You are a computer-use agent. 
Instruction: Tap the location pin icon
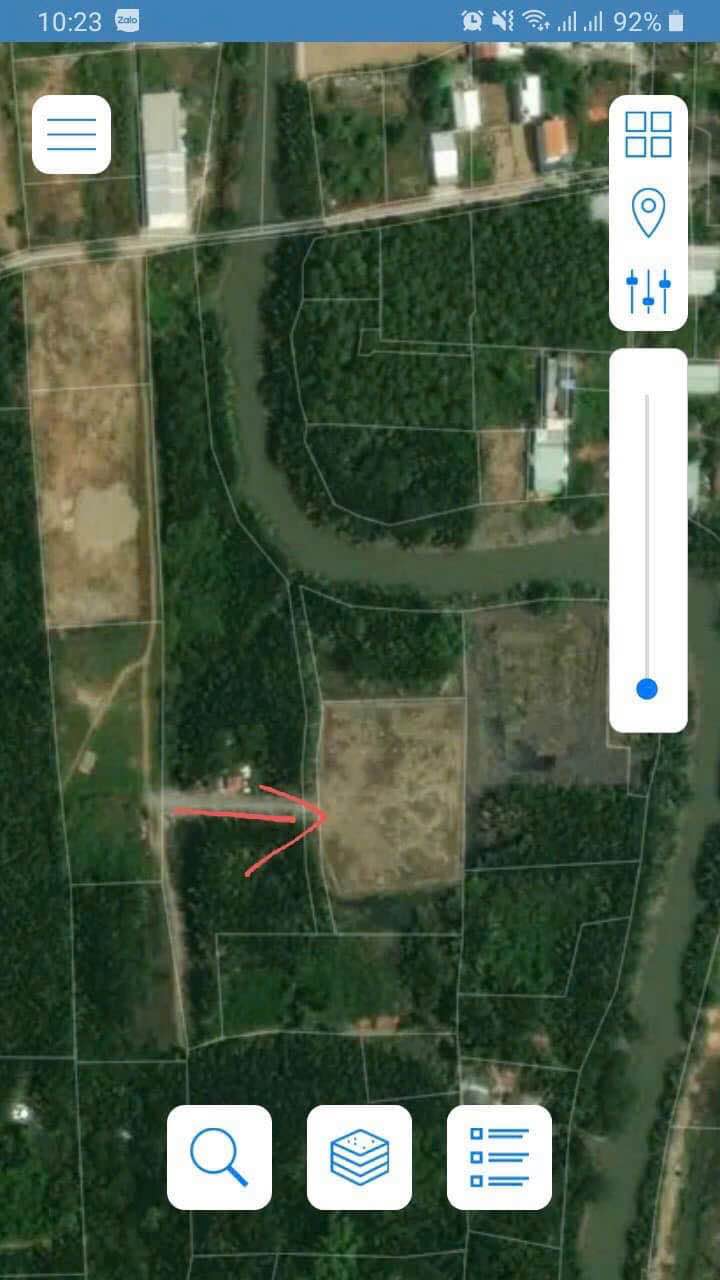point(648,213)
